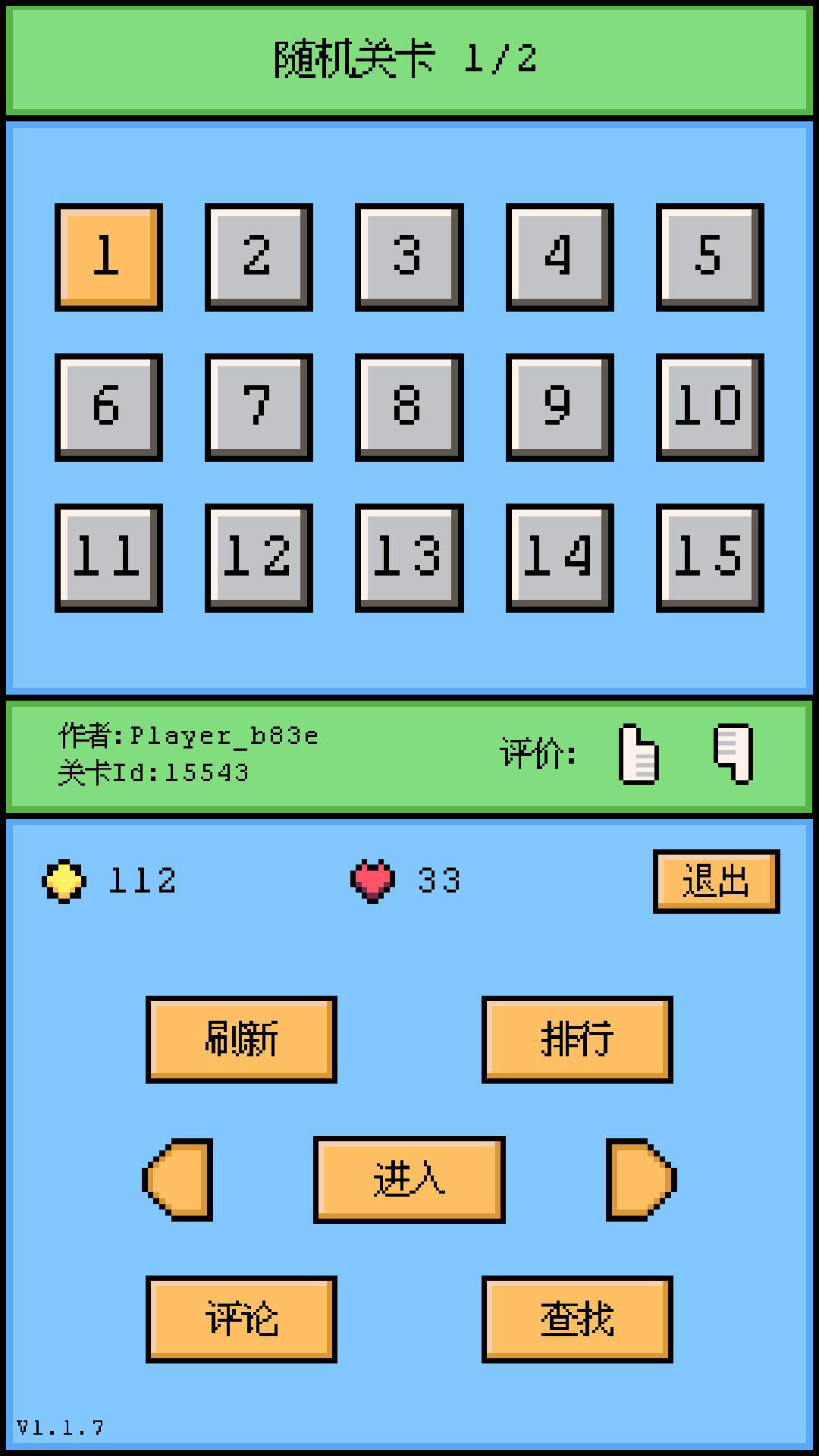Open the 评论 comments section

pos(241,1320)
